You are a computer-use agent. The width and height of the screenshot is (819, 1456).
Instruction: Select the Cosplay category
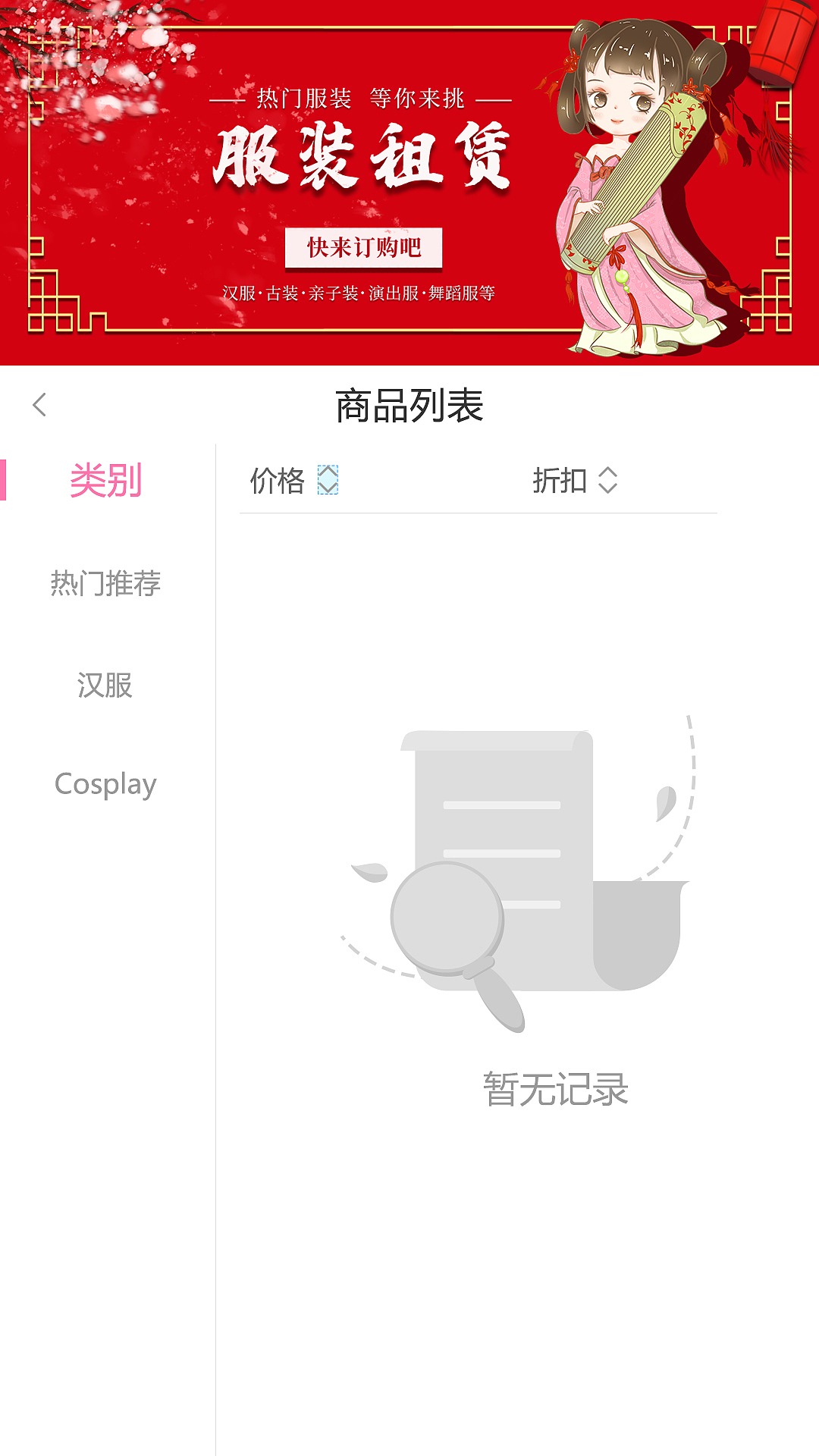(x=106, y=785)
